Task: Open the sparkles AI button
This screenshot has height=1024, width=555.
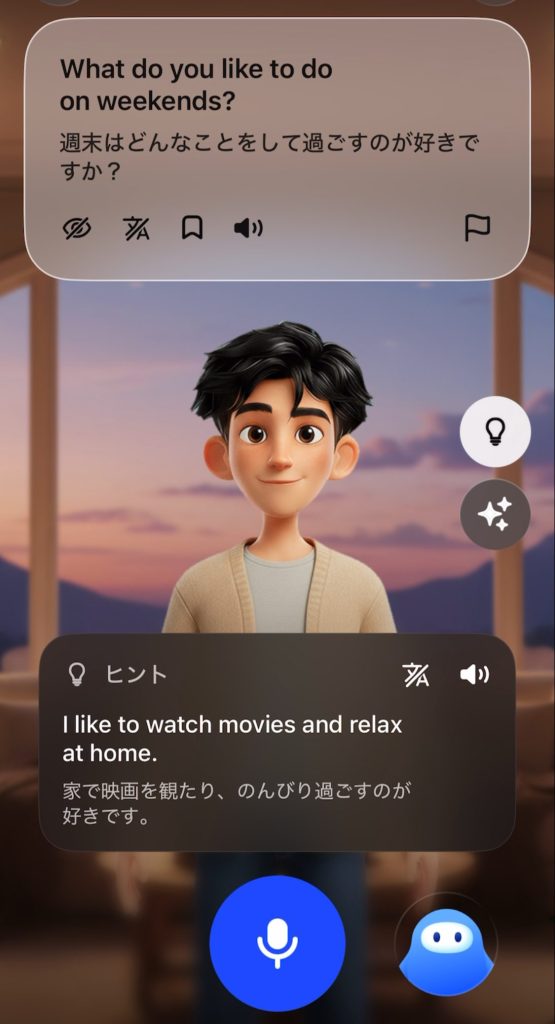Action: tap(495, 514)
